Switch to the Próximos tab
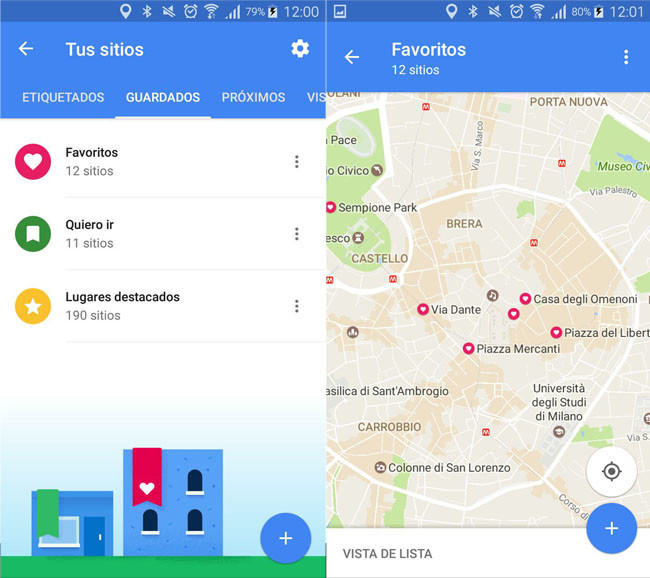The width and height of the screenshot is (650, 578). [x=253, y=98]
